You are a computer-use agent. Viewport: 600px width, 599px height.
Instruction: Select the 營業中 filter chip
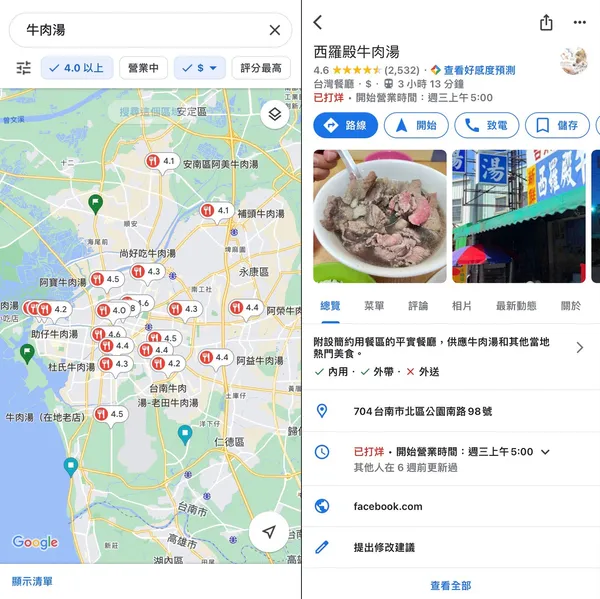pyautogui.click(x=143, y=68)
